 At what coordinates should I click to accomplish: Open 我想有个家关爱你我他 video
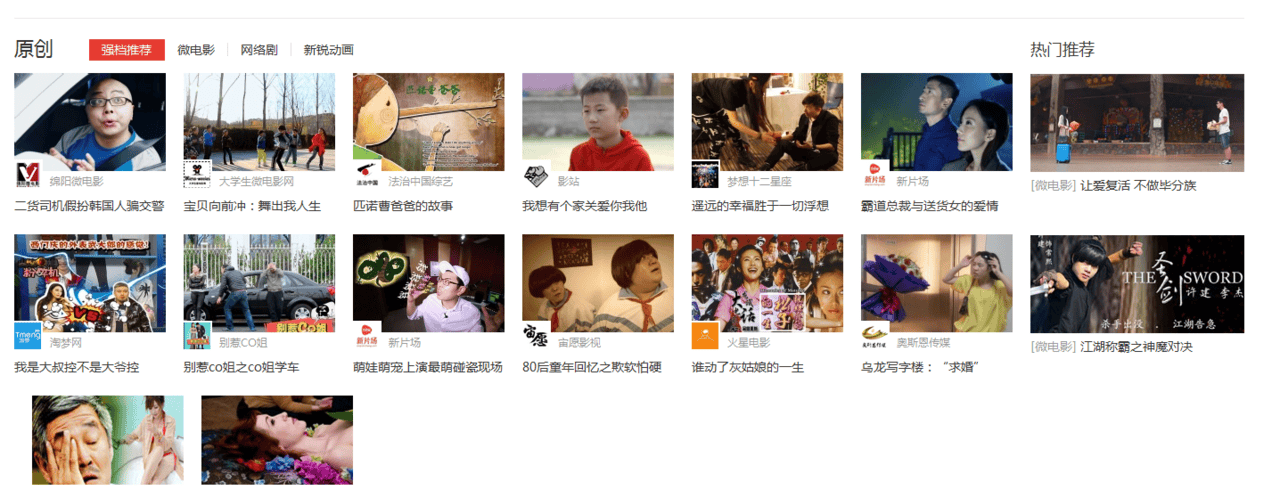pyautogui.click(x=584, y=206)
